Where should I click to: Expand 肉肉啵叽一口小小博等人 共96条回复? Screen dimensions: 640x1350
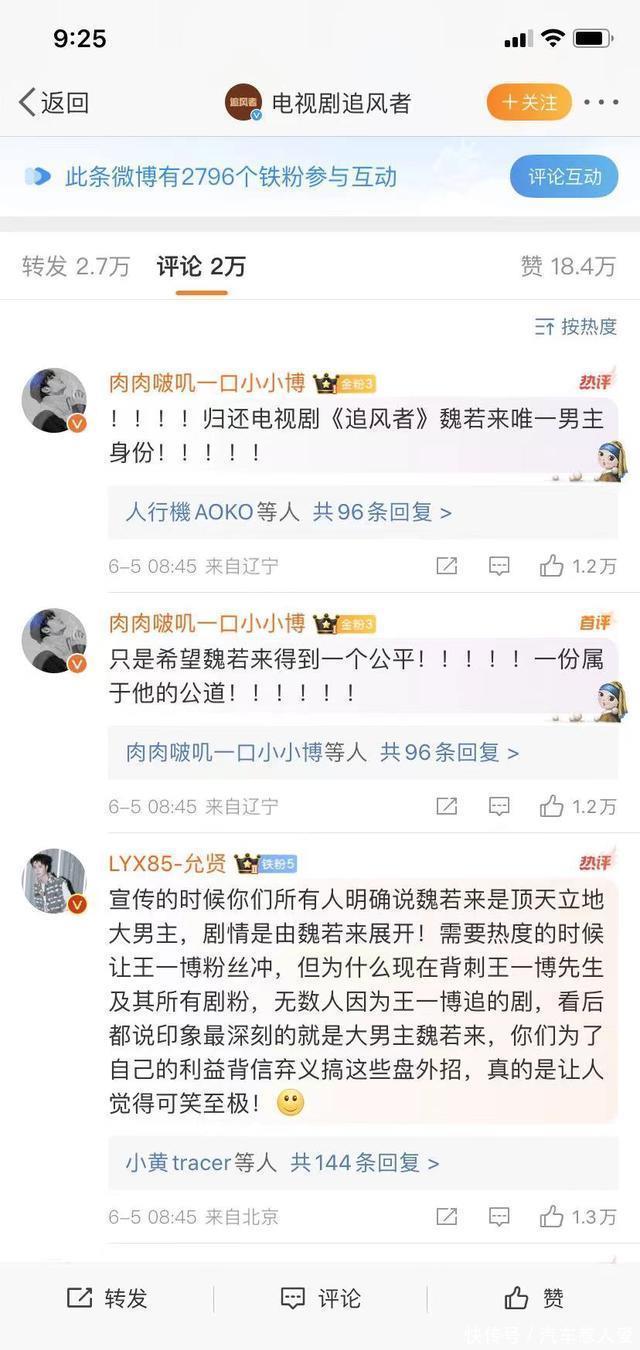pos(322,752)
